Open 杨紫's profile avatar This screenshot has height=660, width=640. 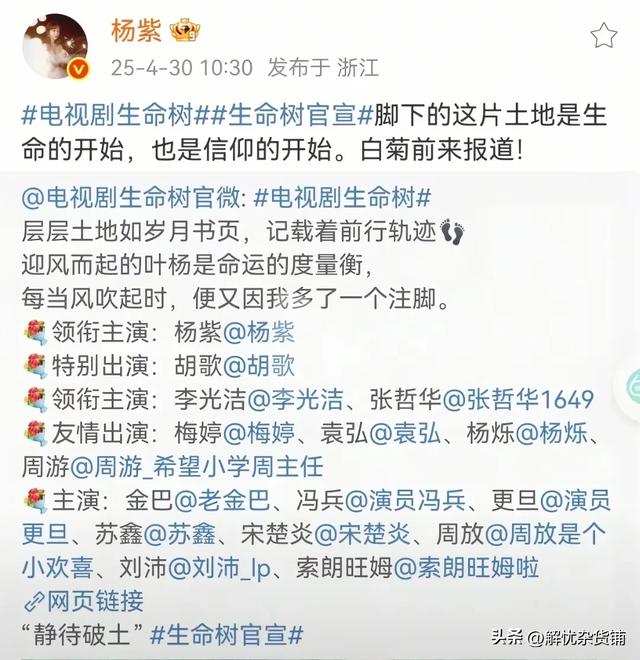click(x=54, y=46)
